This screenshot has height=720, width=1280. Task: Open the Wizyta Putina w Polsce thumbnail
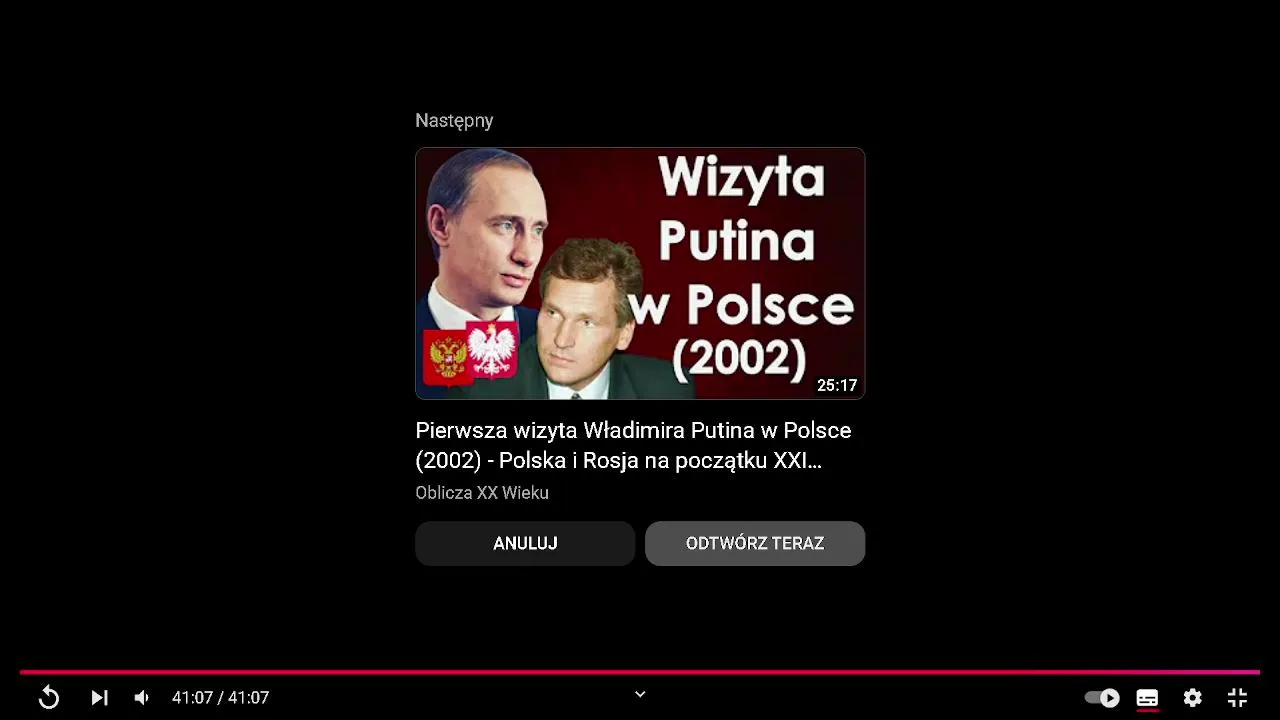click(x=640, y=273)
